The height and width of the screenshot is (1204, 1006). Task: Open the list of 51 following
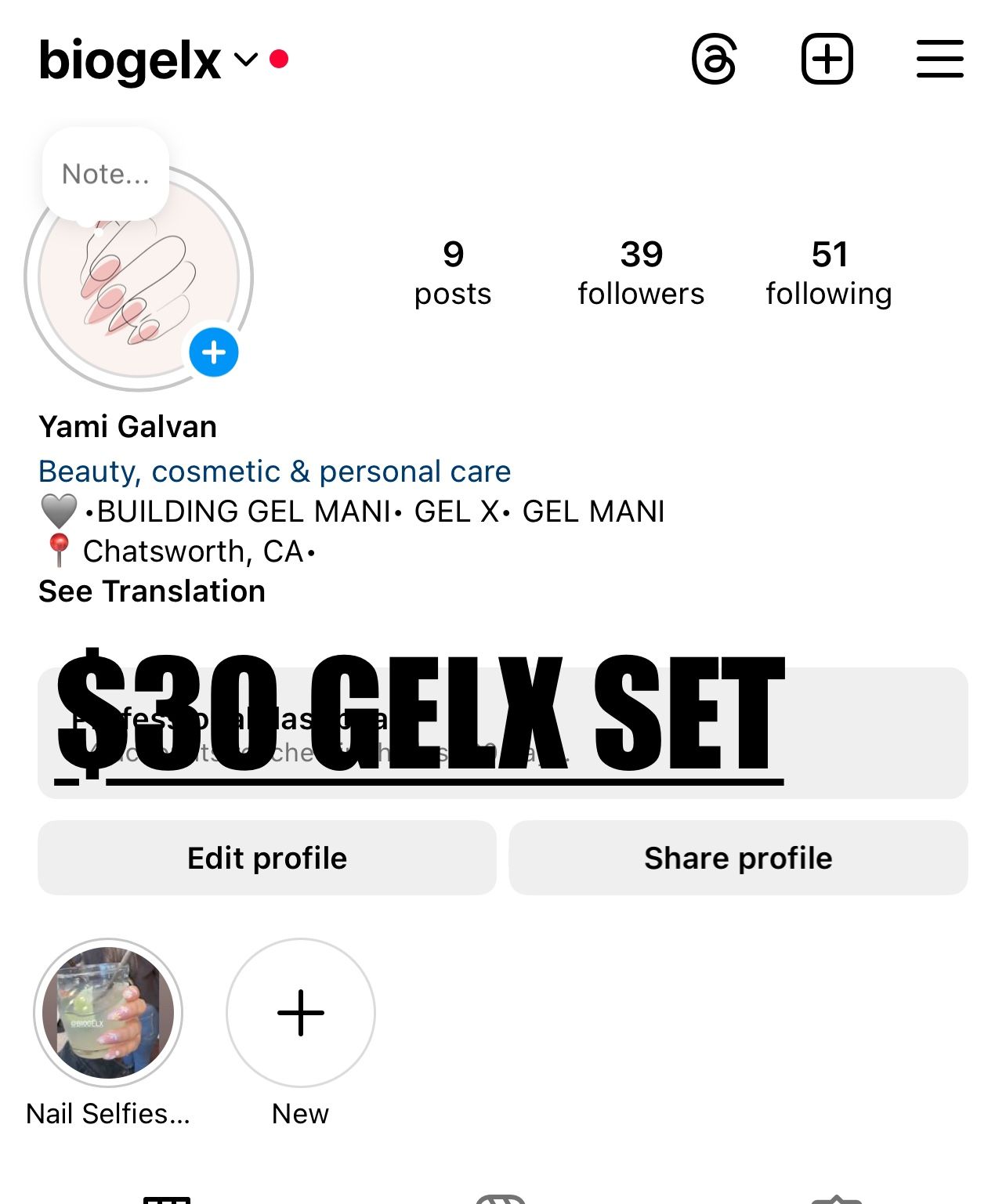(829, 273)
